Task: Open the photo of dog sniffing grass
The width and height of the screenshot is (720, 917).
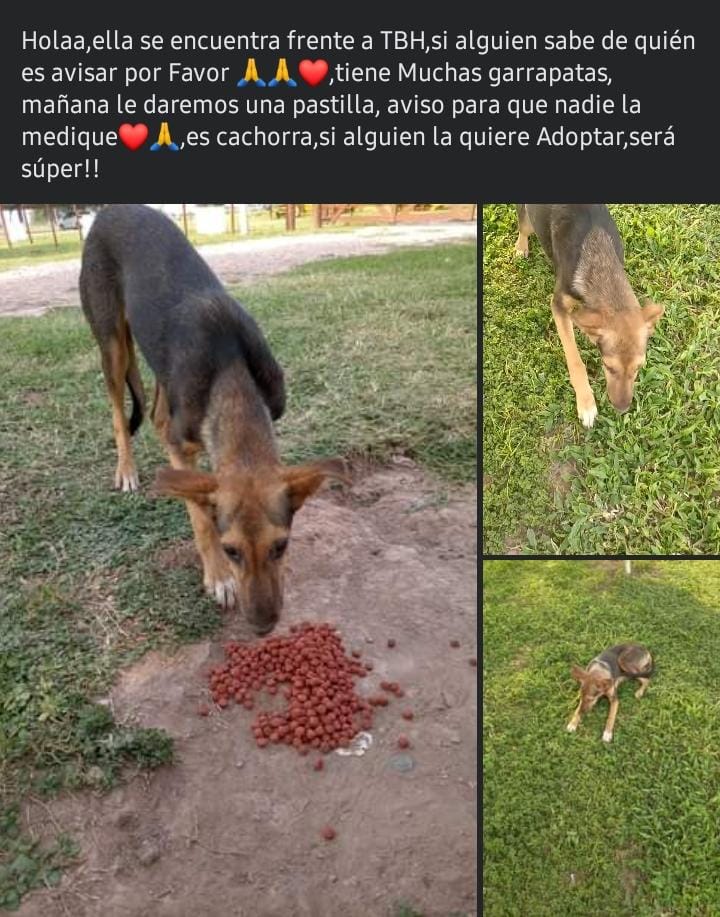Action: [x=601, y=378]
